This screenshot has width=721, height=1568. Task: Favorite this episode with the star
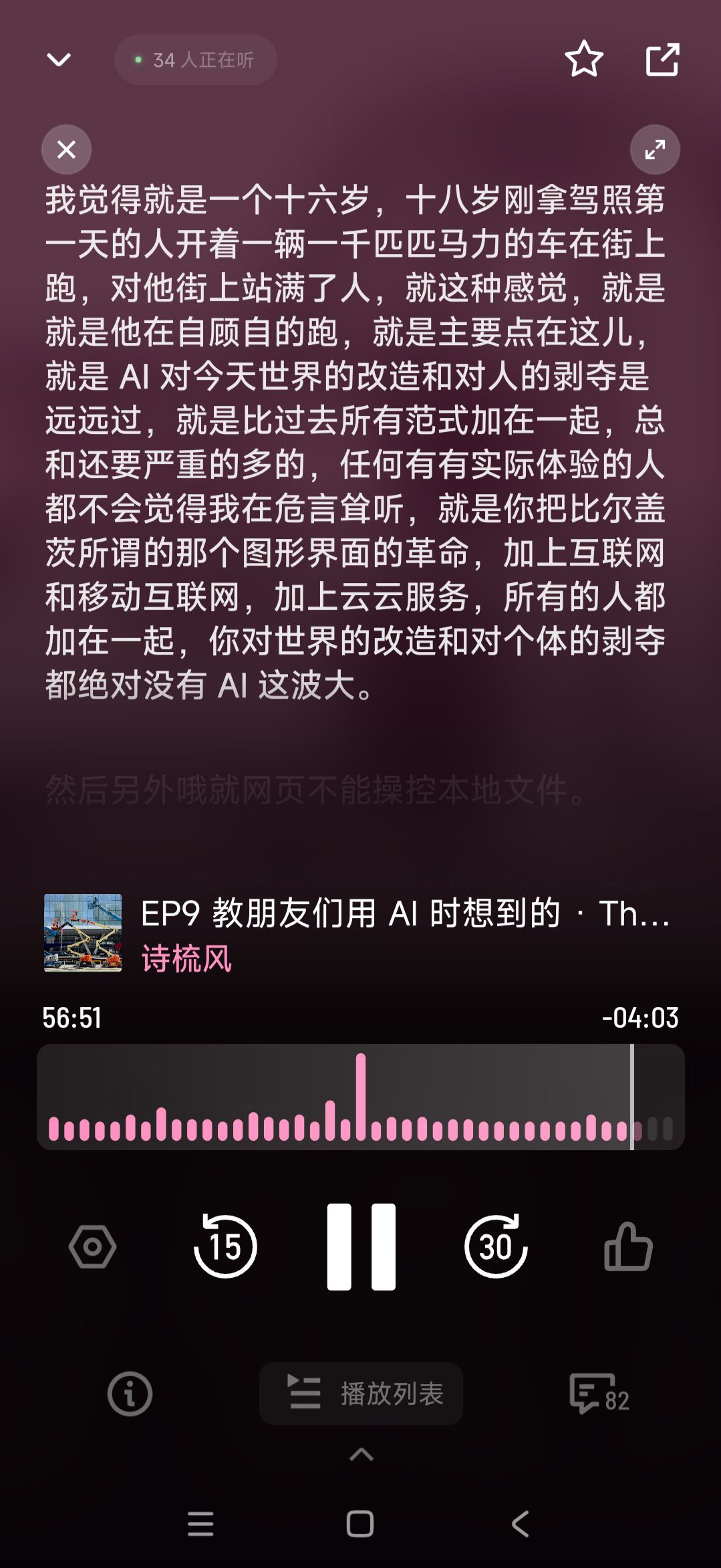[584, 60]
